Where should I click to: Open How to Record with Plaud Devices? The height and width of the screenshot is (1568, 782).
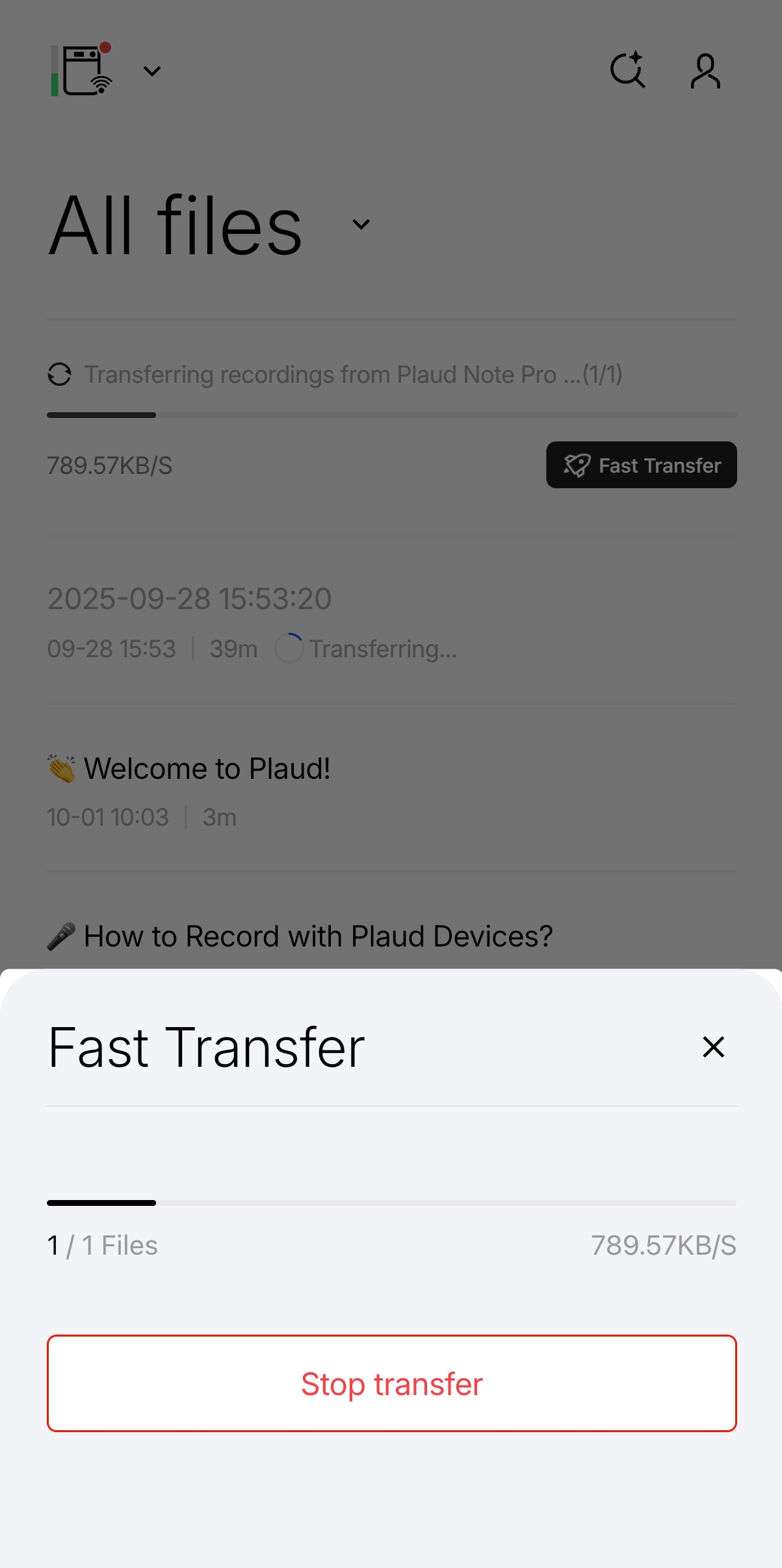(x=317, y=937)
